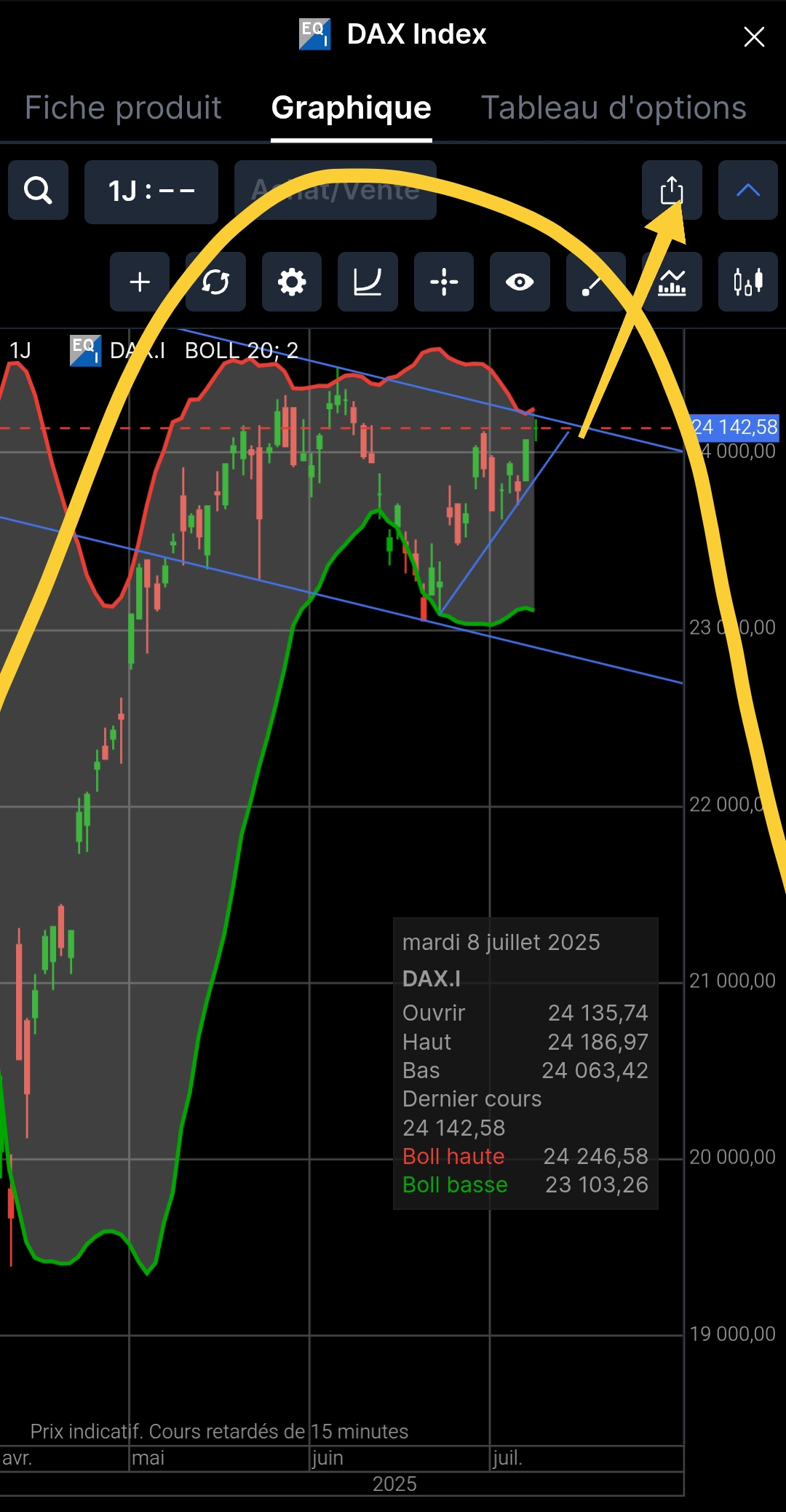Open chart settings gear

pyautogui.click(x=292, y=282)
